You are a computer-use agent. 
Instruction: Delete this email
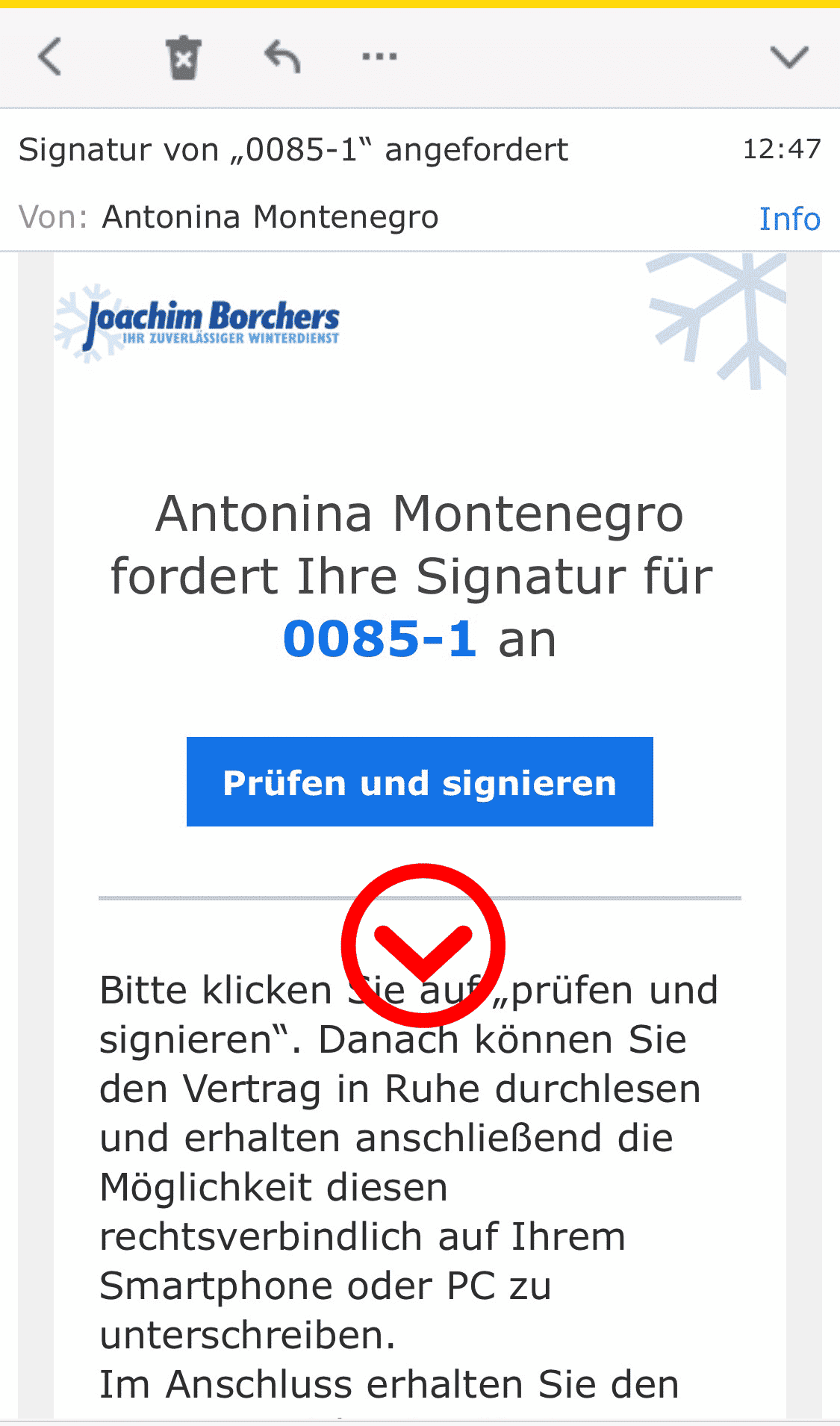click(x=183, y=57)
